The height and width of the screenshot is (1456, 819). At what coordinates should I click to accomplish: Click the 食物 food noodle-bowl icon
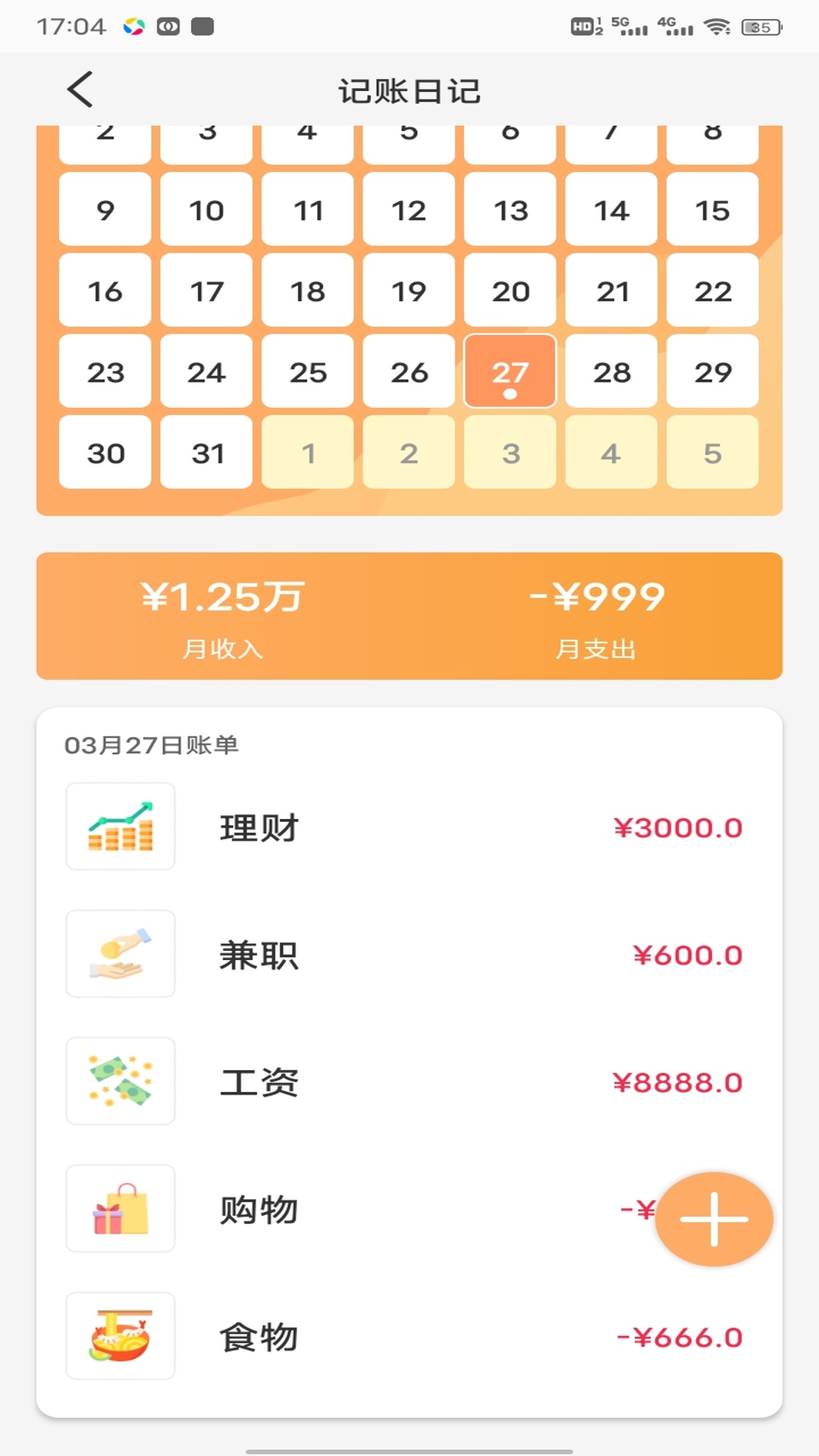[x=120, y=1336]
